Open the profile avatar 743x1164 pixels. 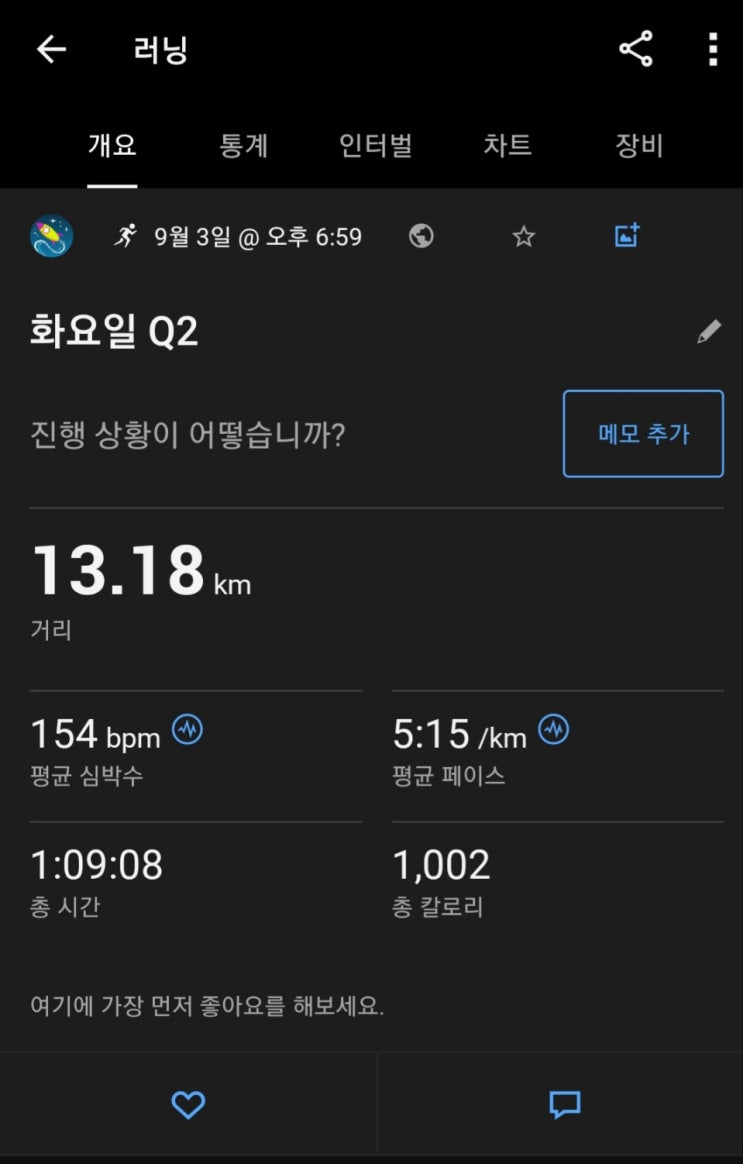coord(52,237)
